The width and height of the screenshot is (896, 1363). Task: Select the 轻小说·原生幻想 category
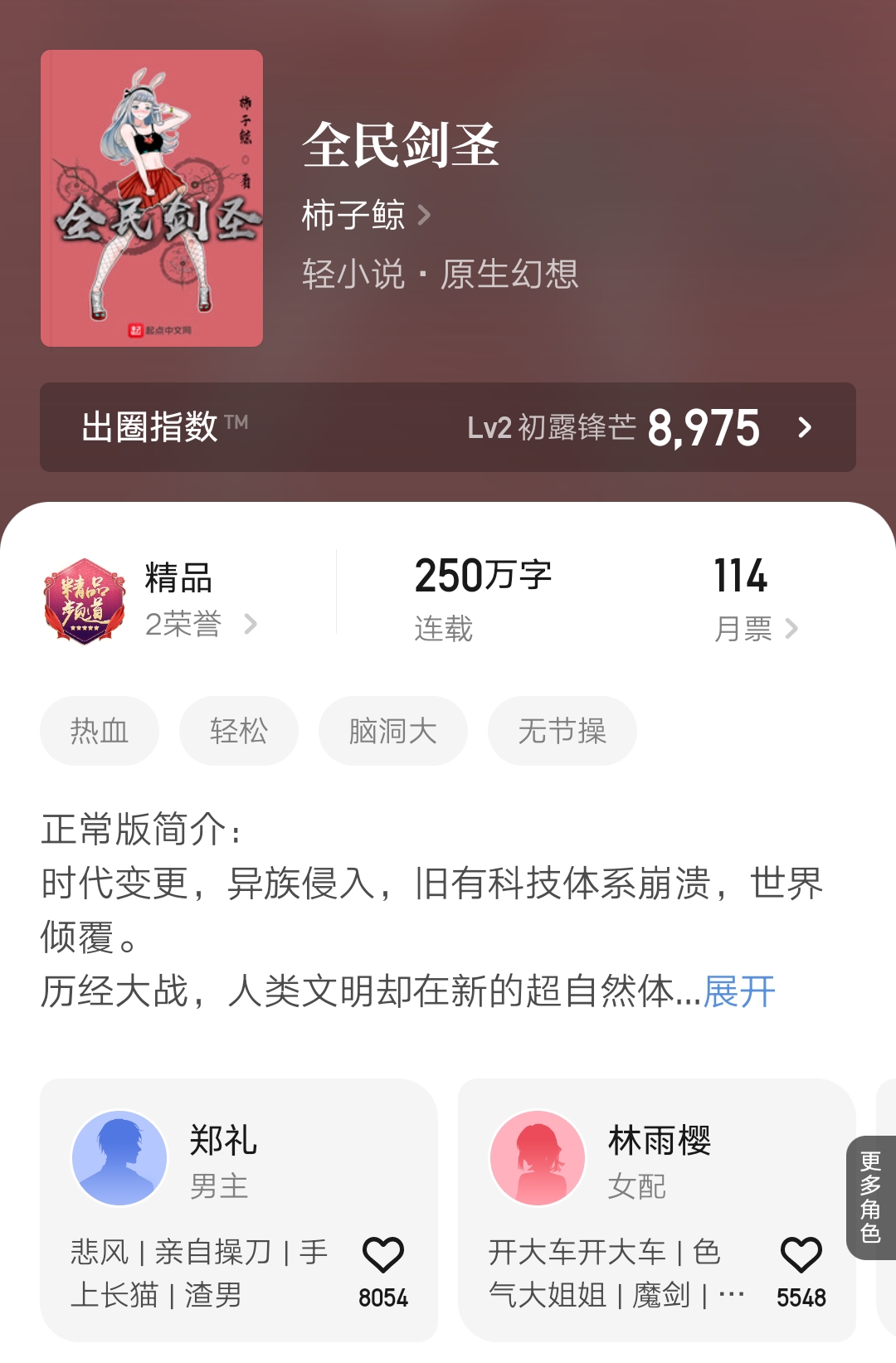440,276
